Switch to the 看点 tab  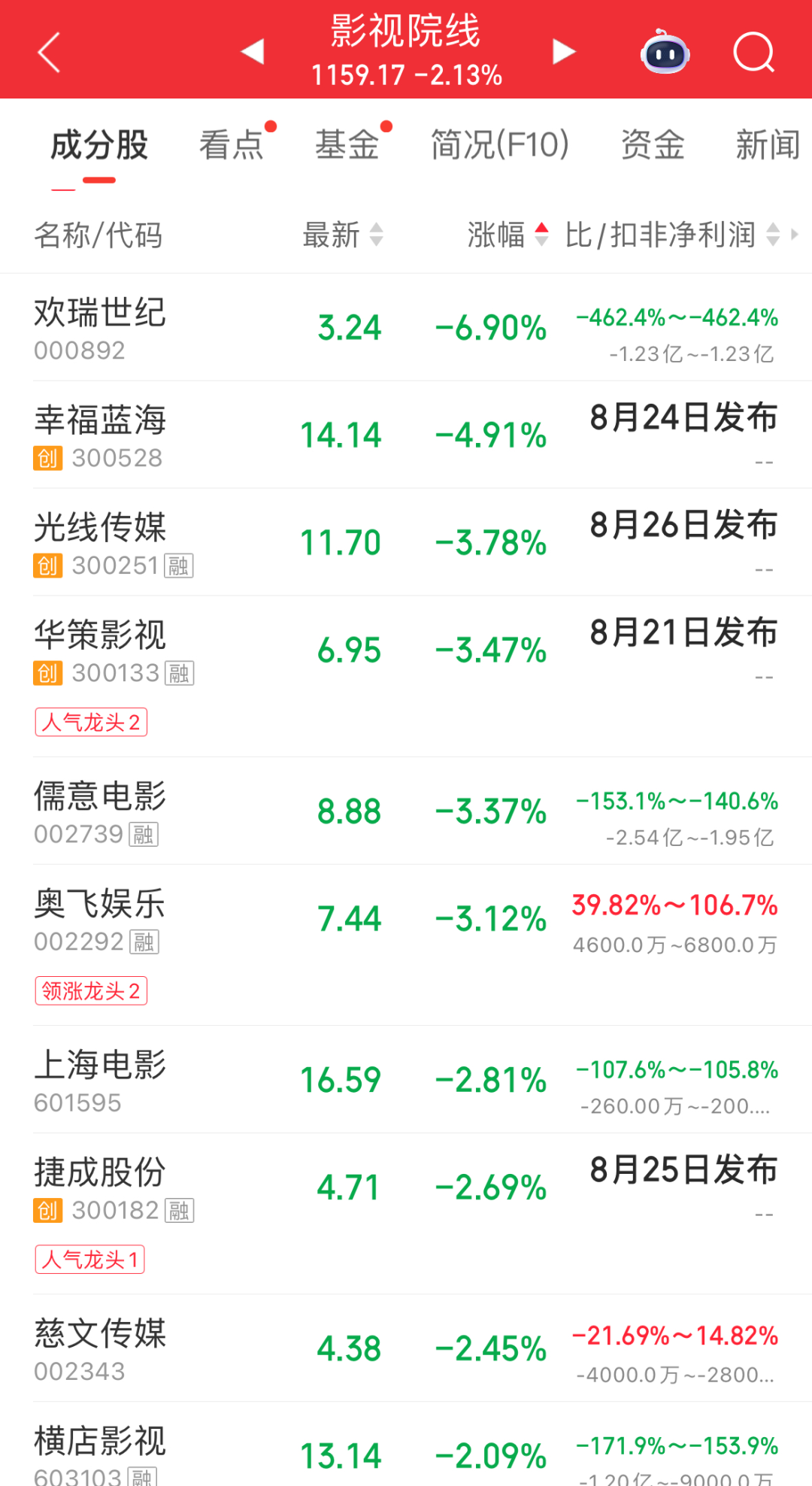231,144
